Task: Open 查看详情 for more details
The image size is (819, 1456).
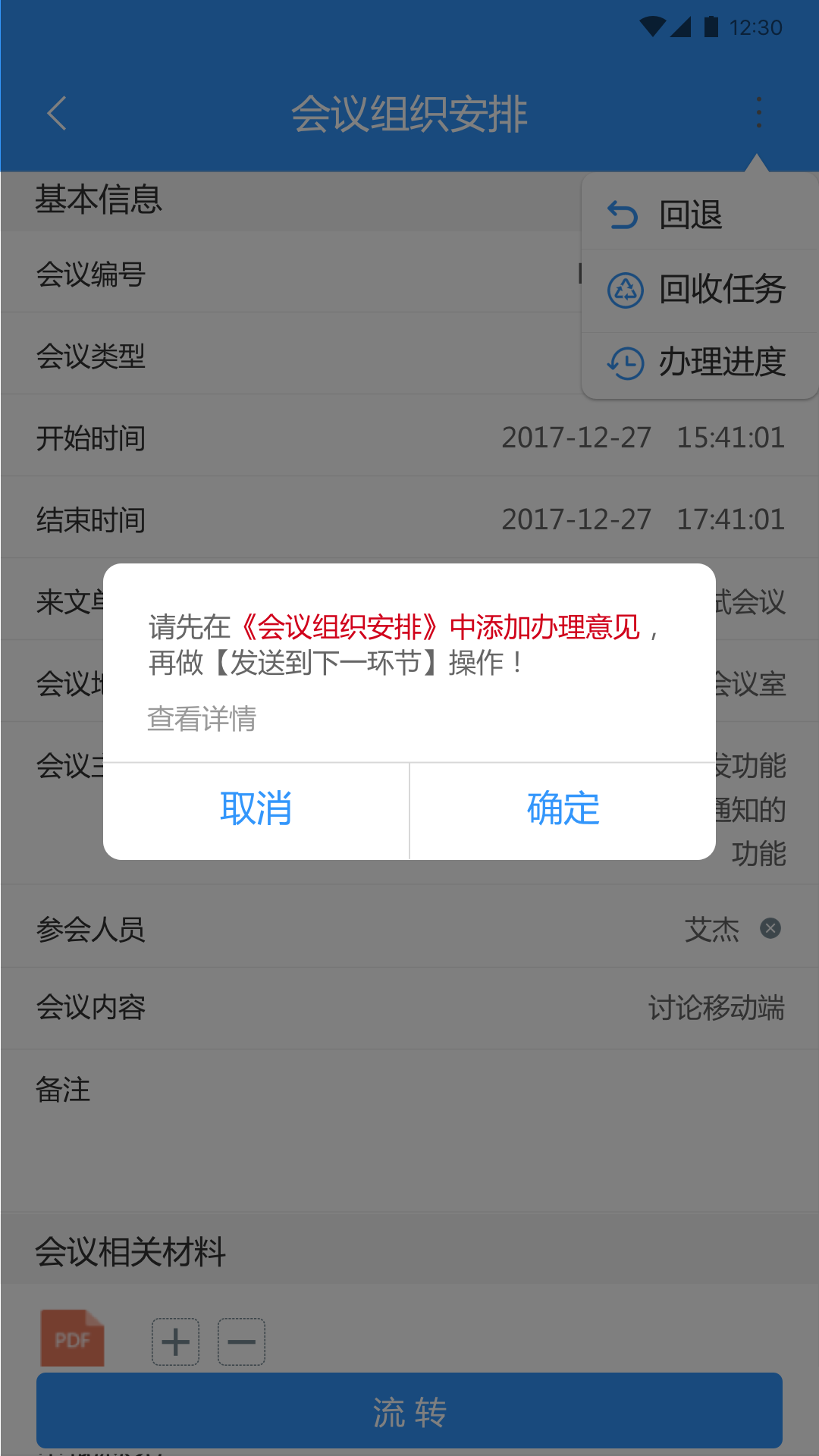Action: [202, 719]
